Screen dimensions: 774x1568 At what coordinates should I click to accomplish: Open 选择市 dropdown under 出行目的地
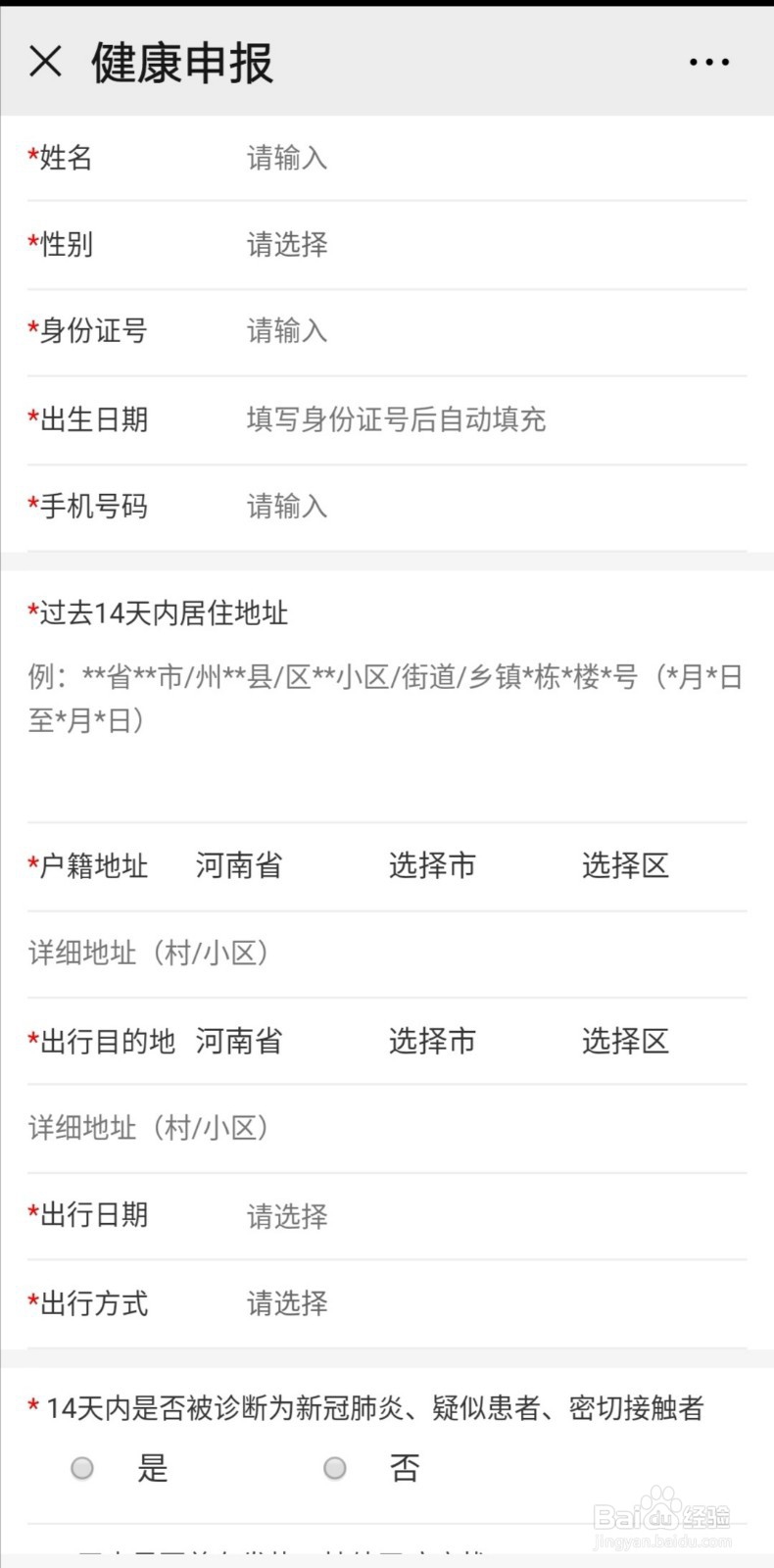pyautogui.click(x=432, y=1041)
